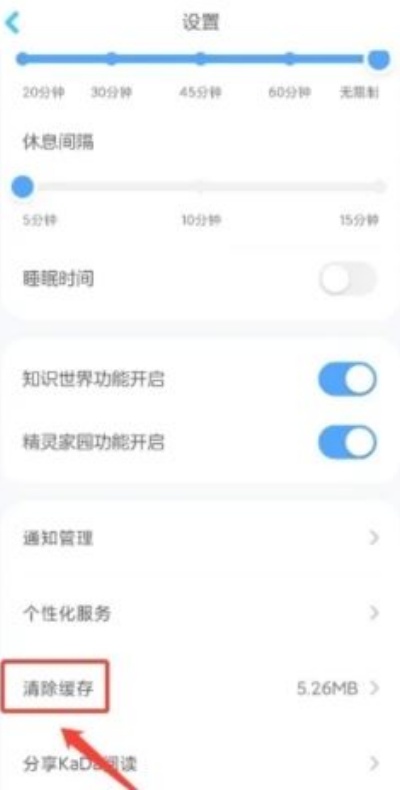This screenshot has width=400, height=790.
Task: Set usage duration to 30分钟 on slider
Action: 111,59
